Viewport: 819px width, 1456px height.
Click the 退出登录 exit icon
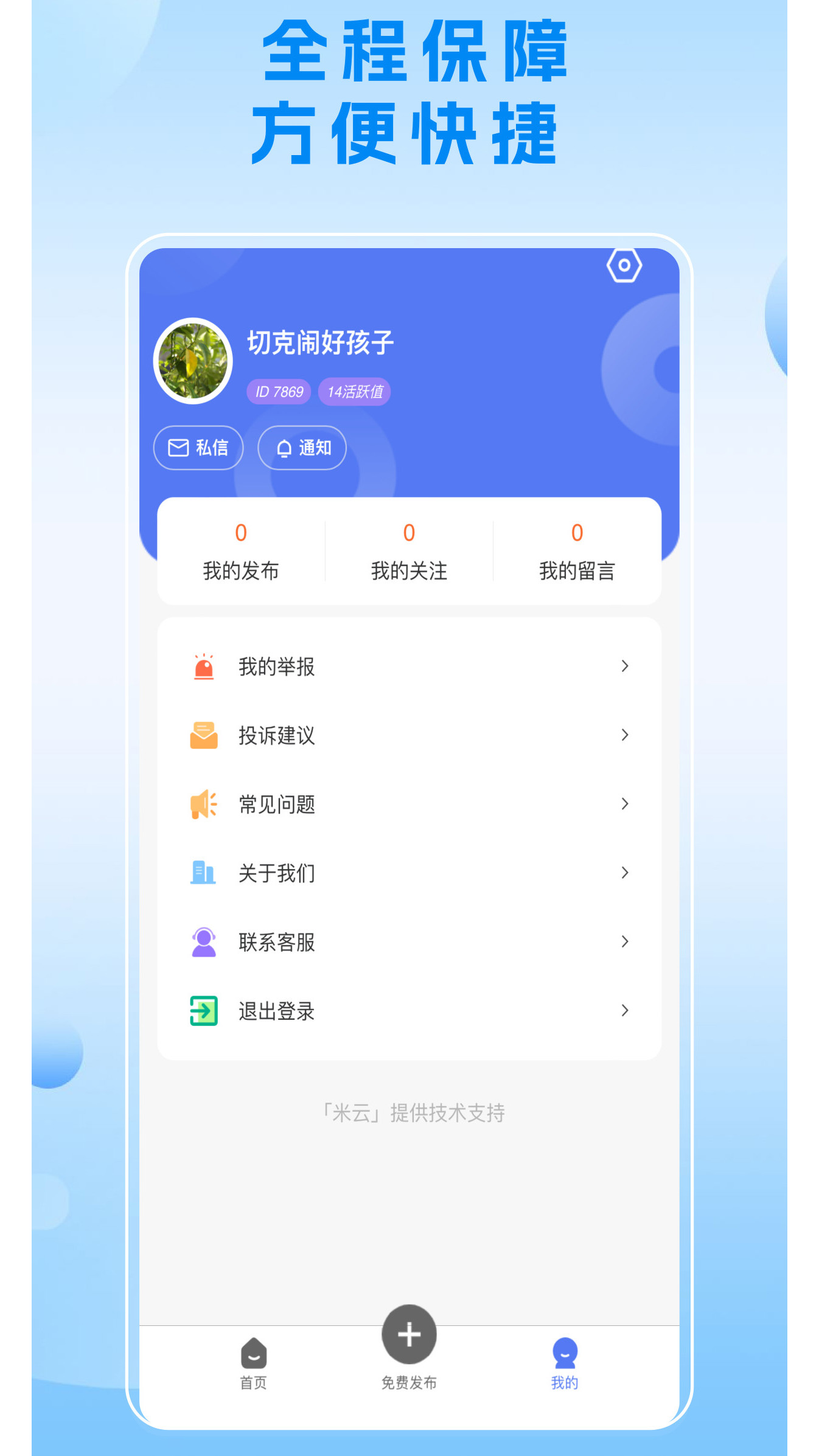coord(204,1010)
